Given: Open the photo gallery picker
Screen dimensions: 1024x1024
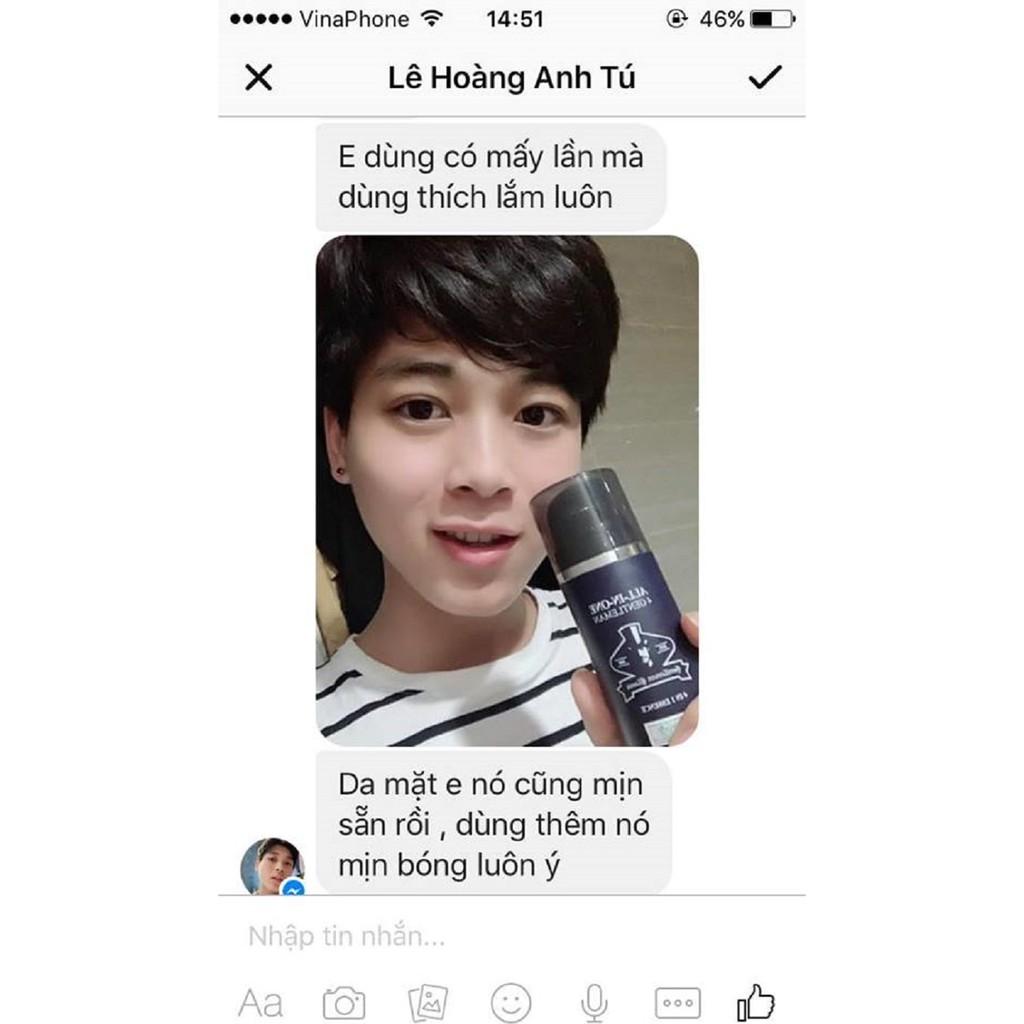Looking at the screenshot, I should click(427, 1002).
